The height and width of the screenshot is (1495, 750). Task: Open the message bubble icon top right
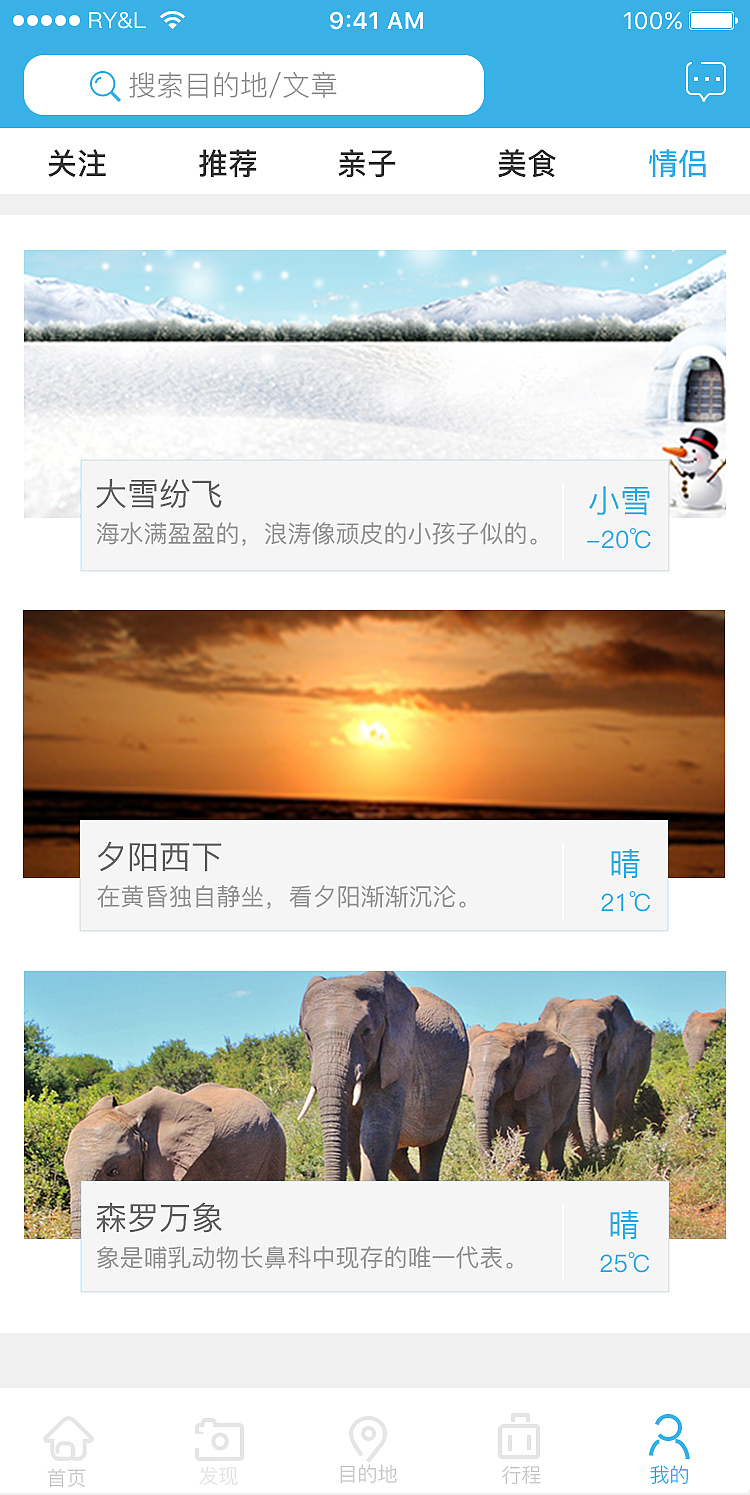[x=705, y=80]
